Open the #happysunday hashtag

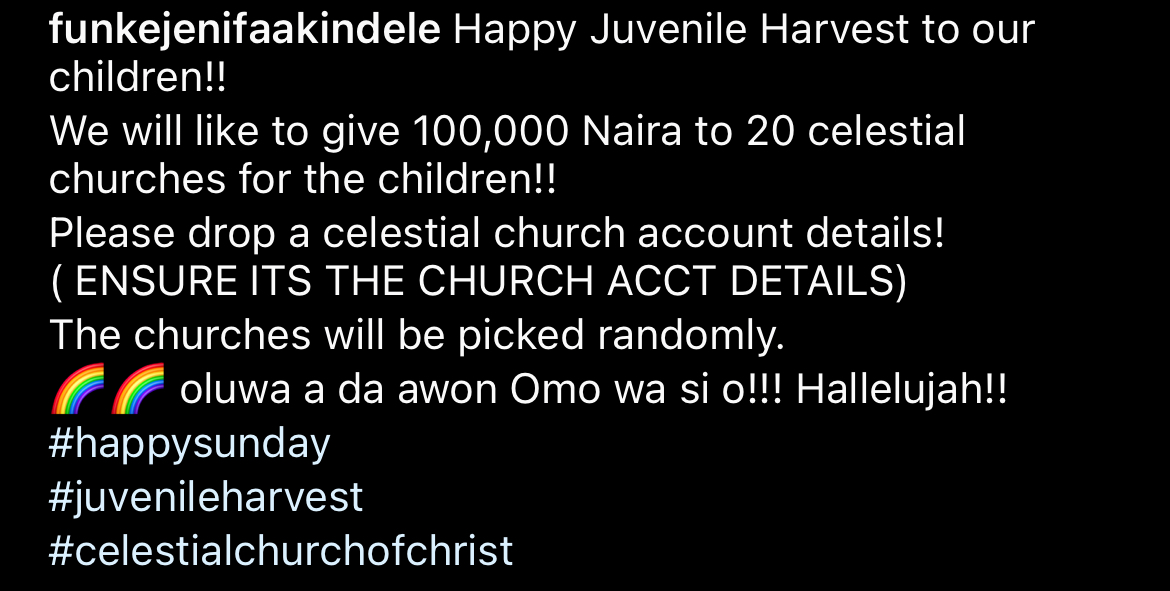pos(189,442)
